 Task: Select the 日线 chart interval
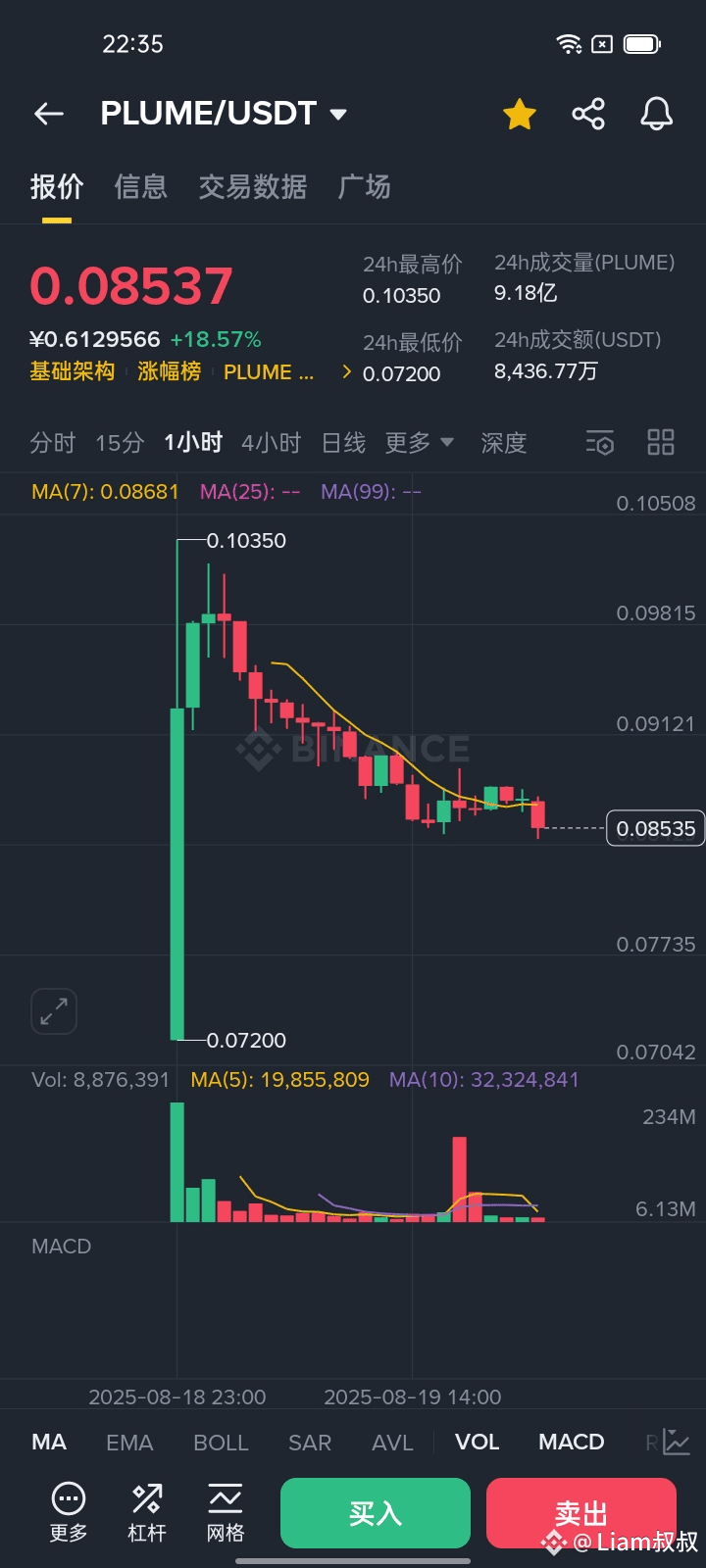344,443
